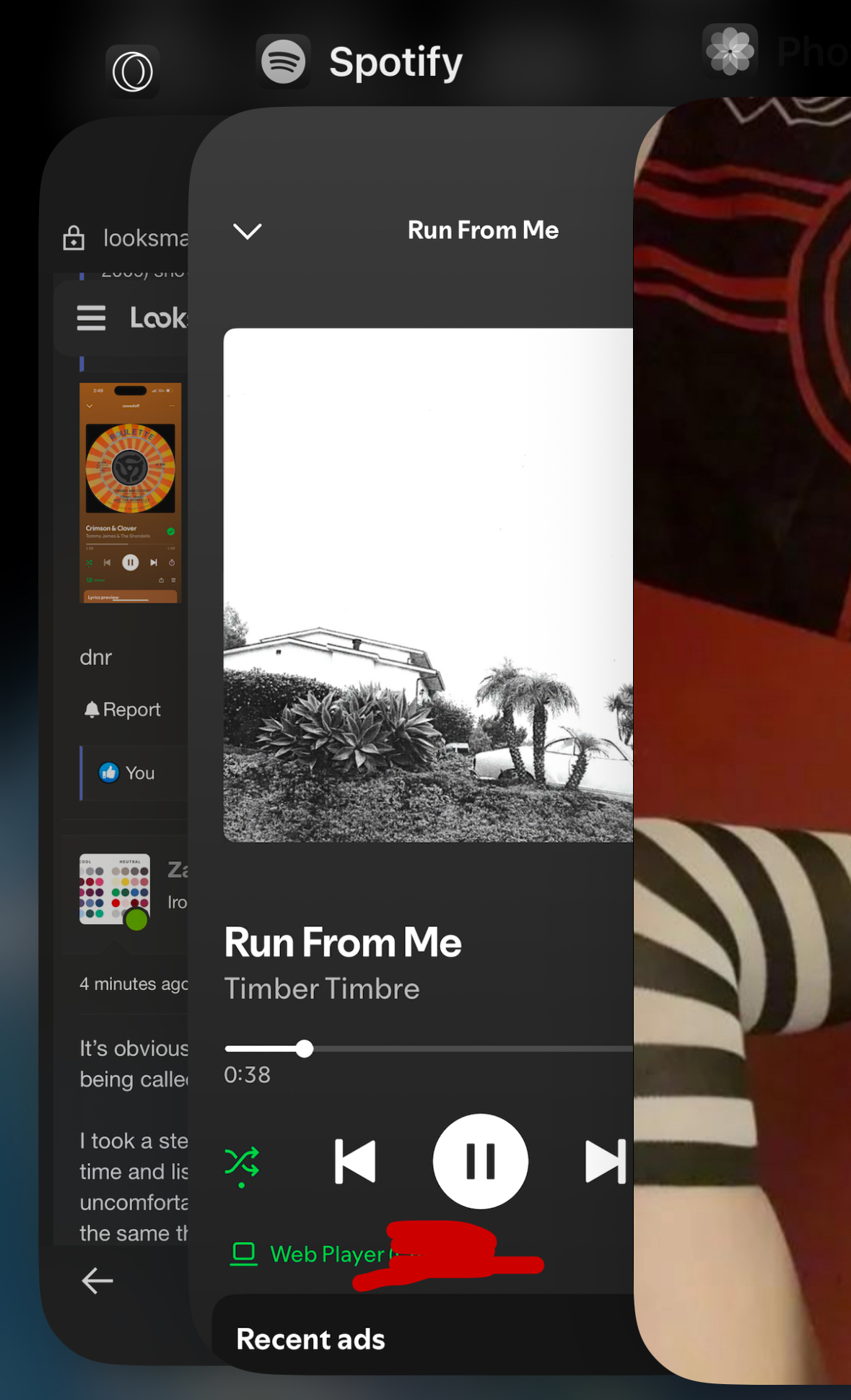Pause the song Run From Me
Screen dimensions: 851x1400
click(480, 1161)
